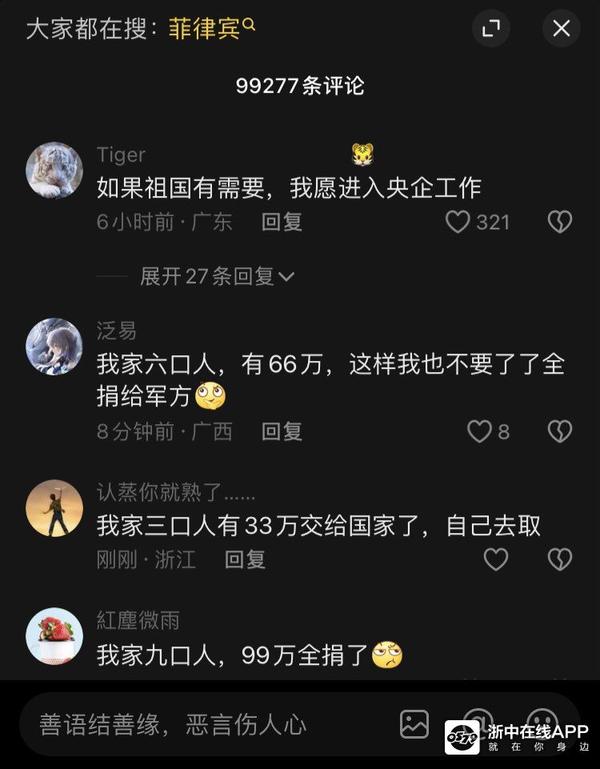Expand the 27 replies under Tiger's comment
This screenshot has width=600, height=769.
(x=217, y=277)
